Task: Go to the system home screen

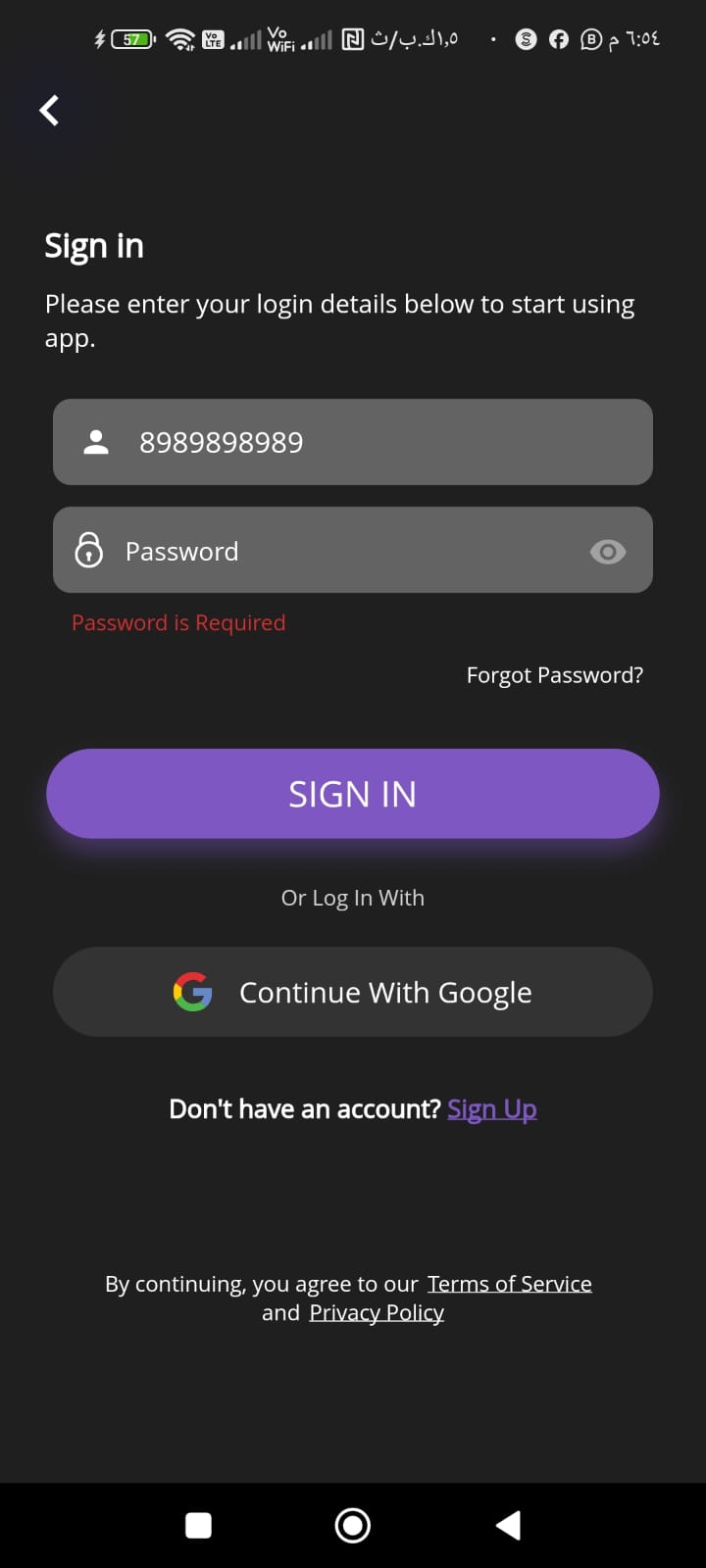Action: (353, 1525)
